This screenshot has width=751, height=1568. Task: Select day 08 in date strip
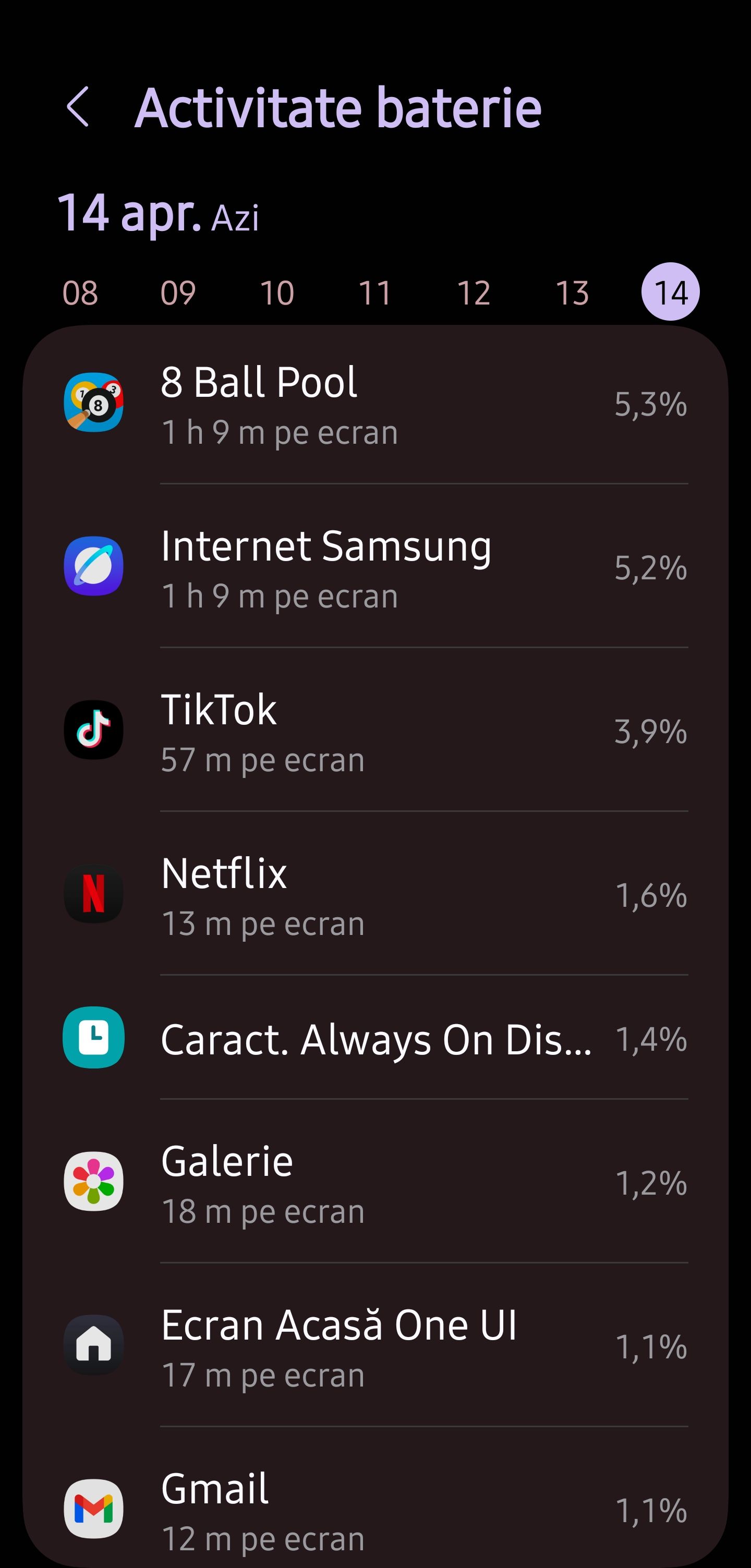(80, 293)
